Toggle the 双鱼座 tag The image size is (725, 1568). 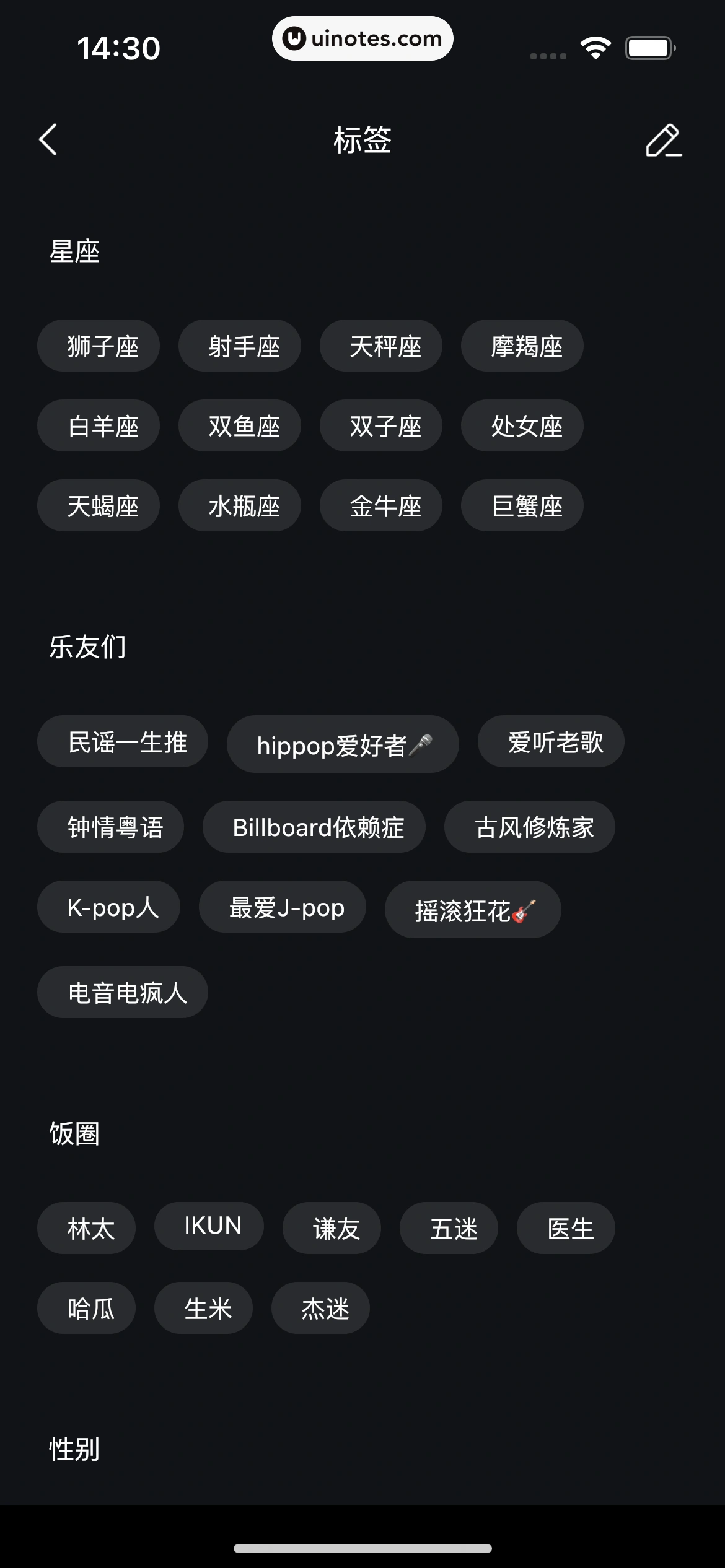[240, 425]
